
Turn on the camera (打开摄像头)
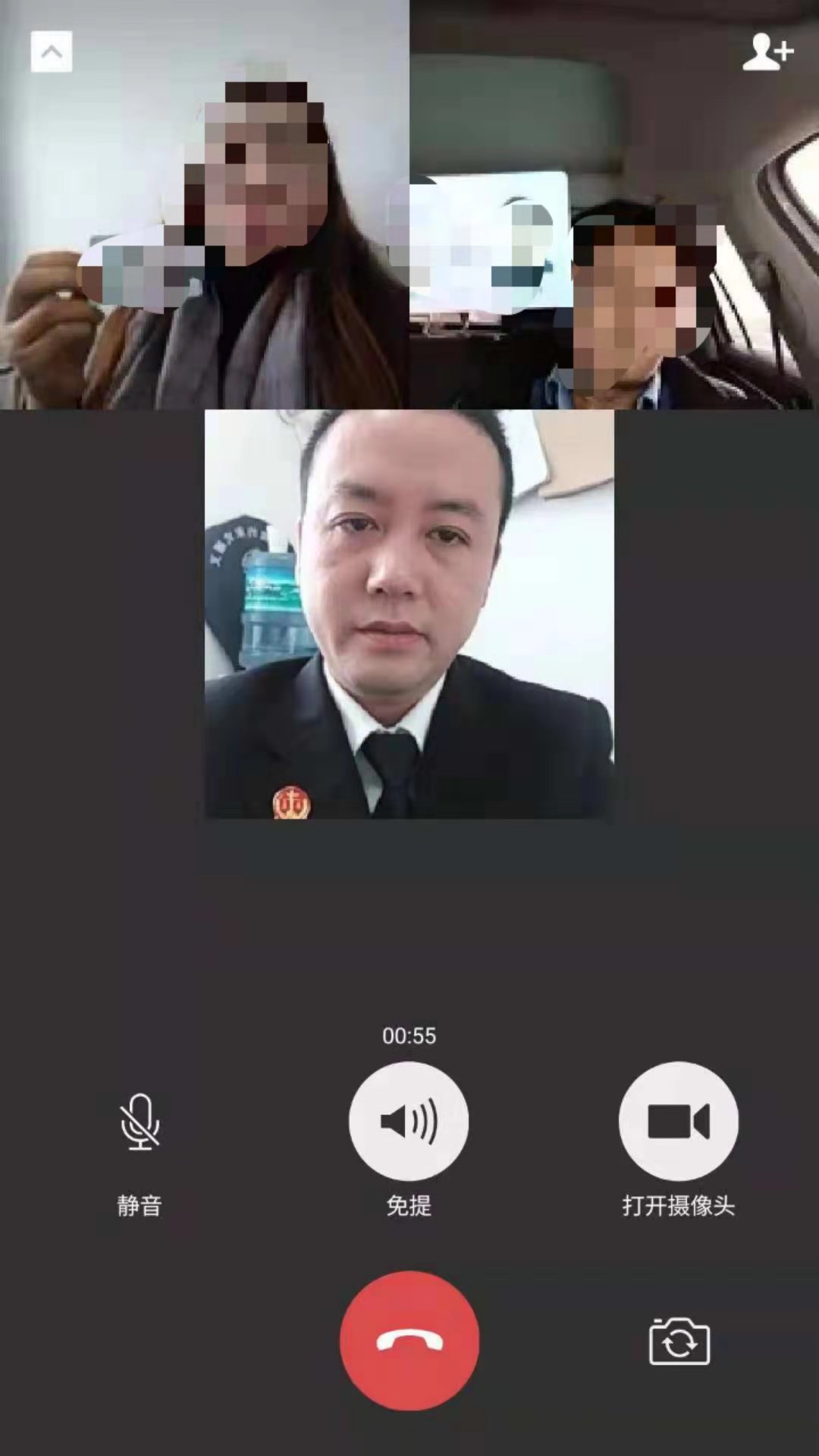pos(678,1122)
